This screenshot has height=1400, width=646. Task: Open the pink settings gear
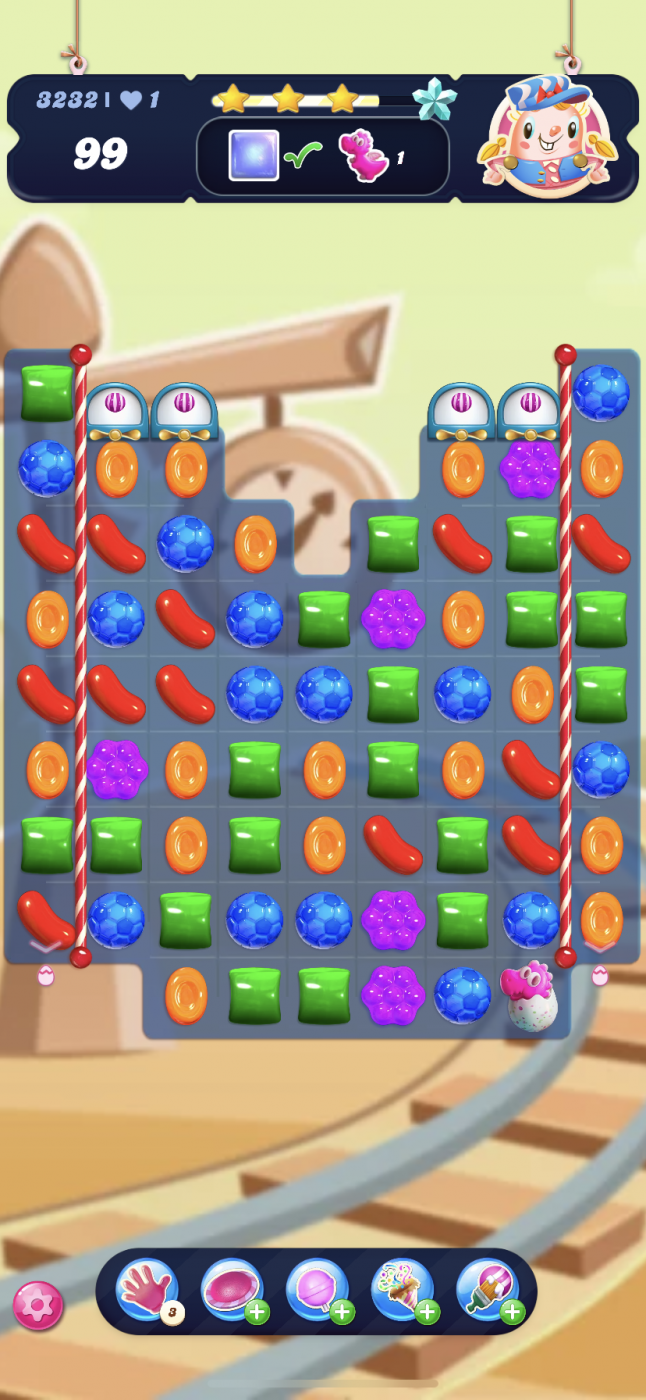[38, 1306]
